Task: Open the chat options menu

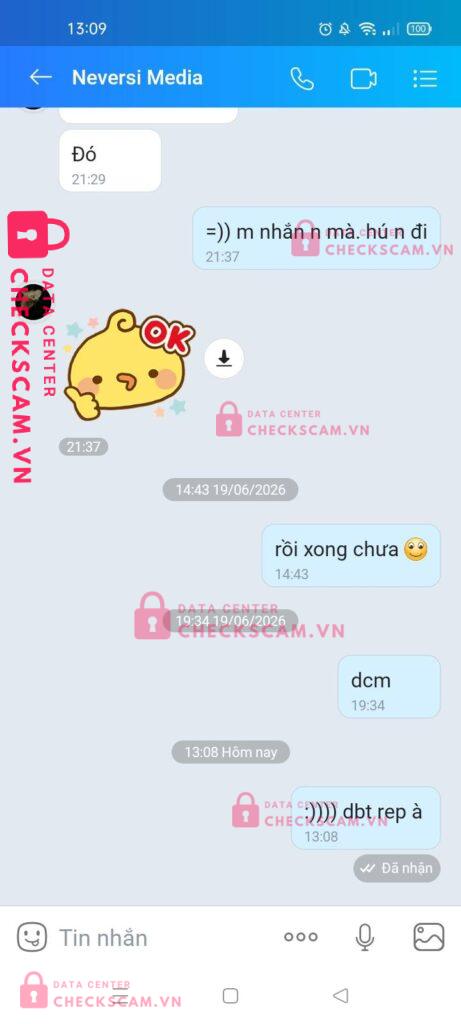Action: (425, 78)
